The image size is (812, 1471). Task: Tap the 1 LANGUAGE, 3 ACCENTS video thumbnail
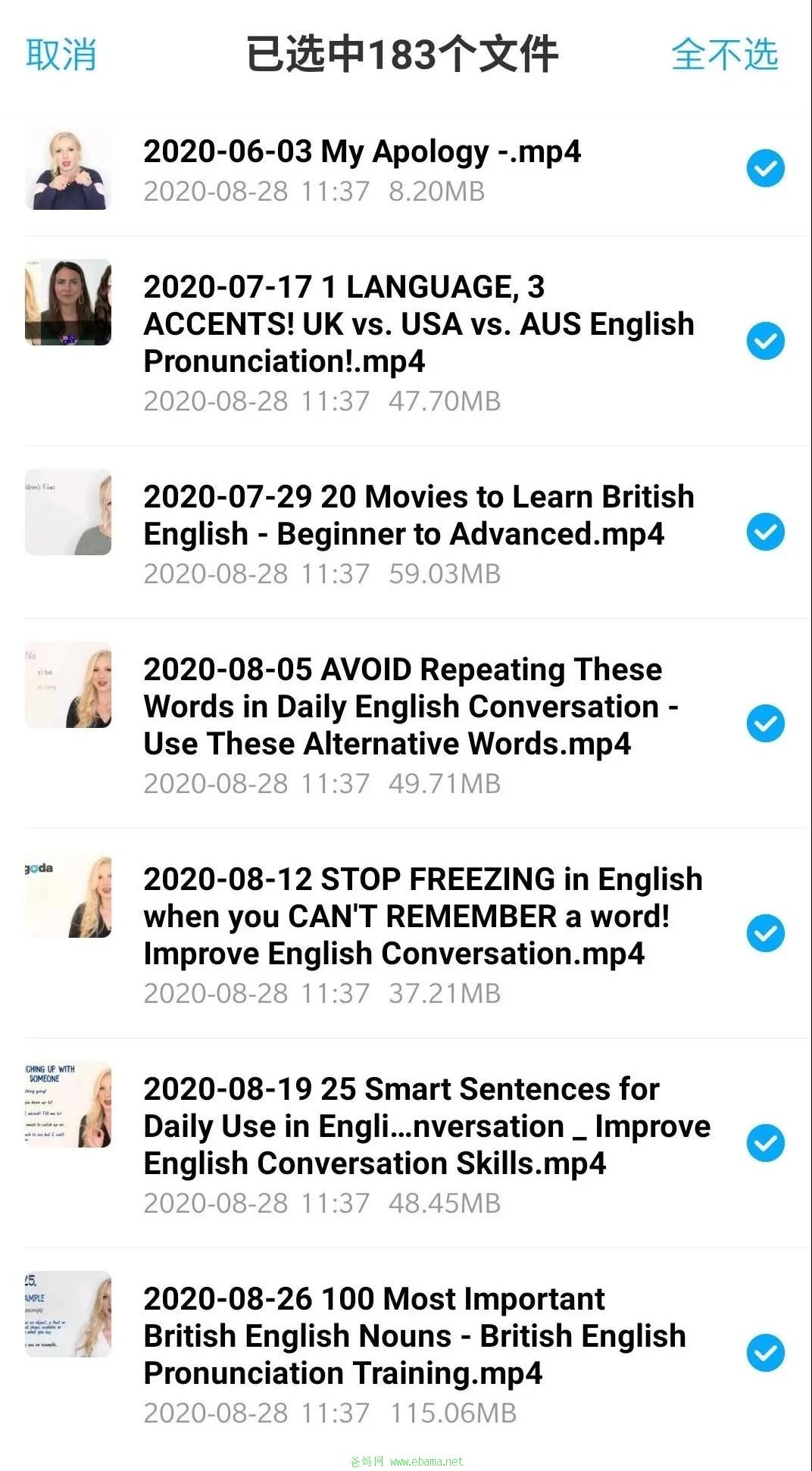[x=68, y=302]
